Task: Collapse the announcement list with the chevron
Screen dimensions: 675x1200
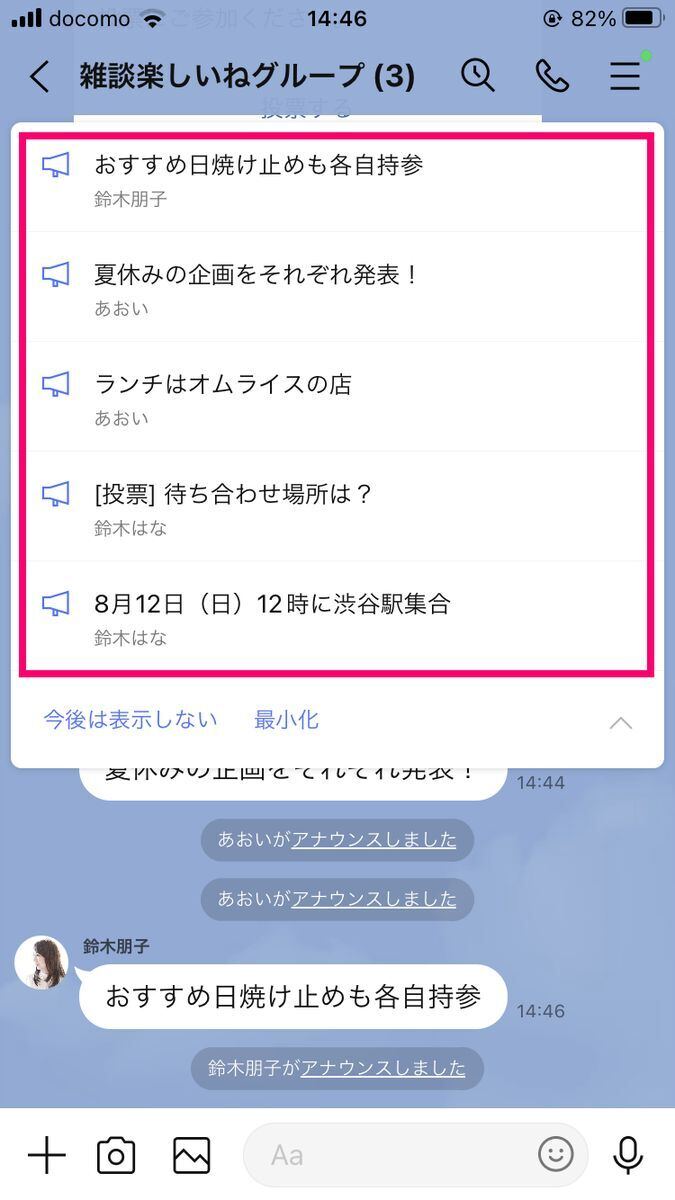Action: 621,722
